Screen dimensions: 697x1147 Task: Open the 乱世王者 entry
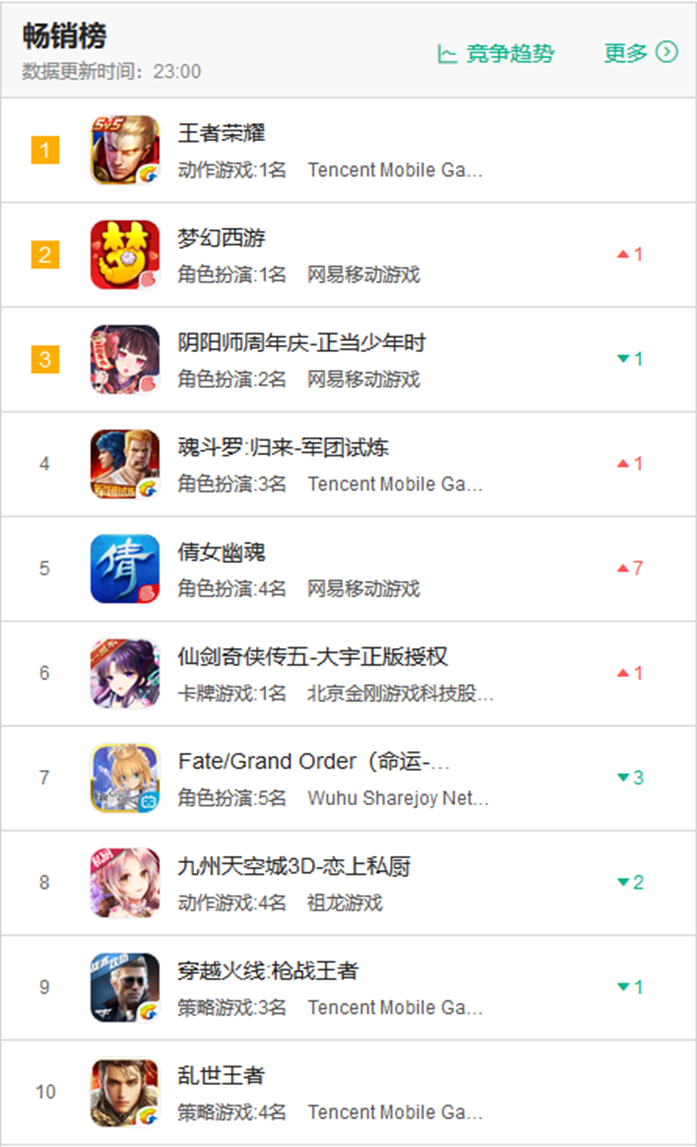[x=222, y=1076]
